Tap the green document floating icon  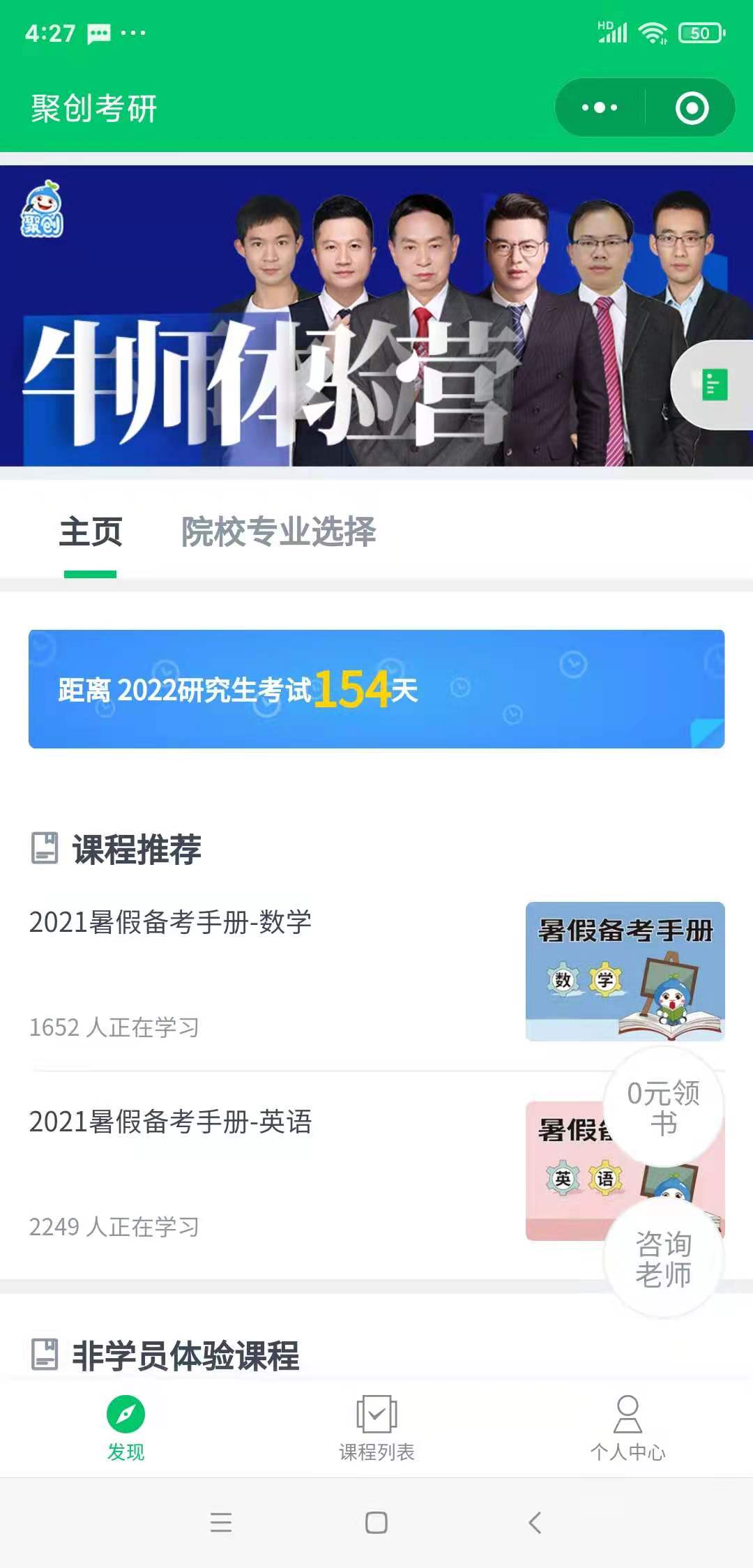[x=714, y=384]
